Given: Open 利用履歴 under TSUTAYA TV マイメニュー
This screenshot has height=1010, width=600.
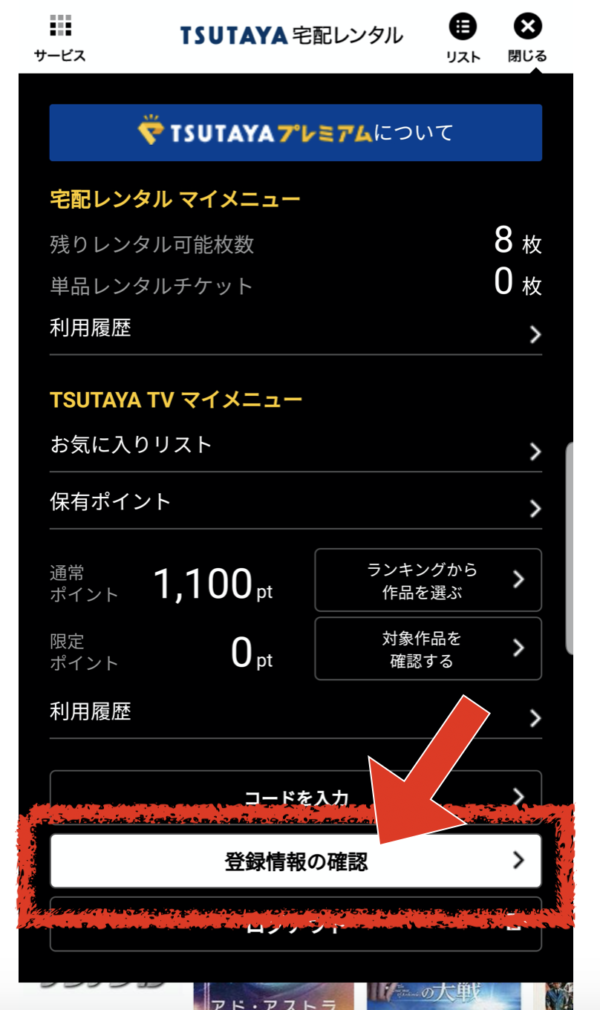Looking at the screenshot, I should click(296, 714).
